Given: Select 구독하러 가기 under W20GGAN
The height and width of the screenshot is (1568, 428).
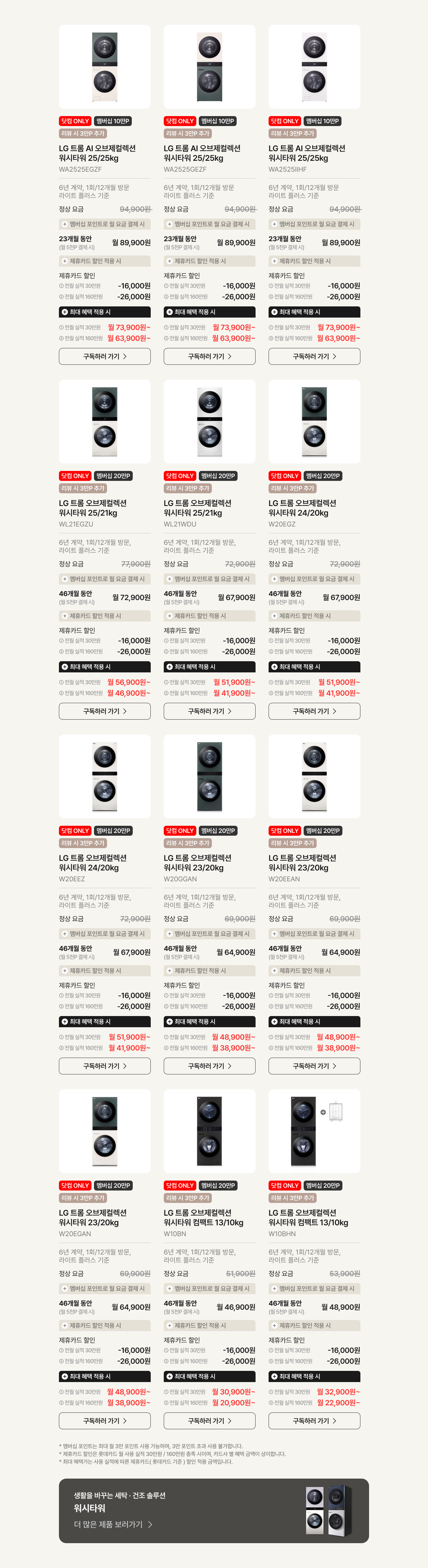Looking at the screenshot, I should pyautogui.click(x=209, y=1066).
